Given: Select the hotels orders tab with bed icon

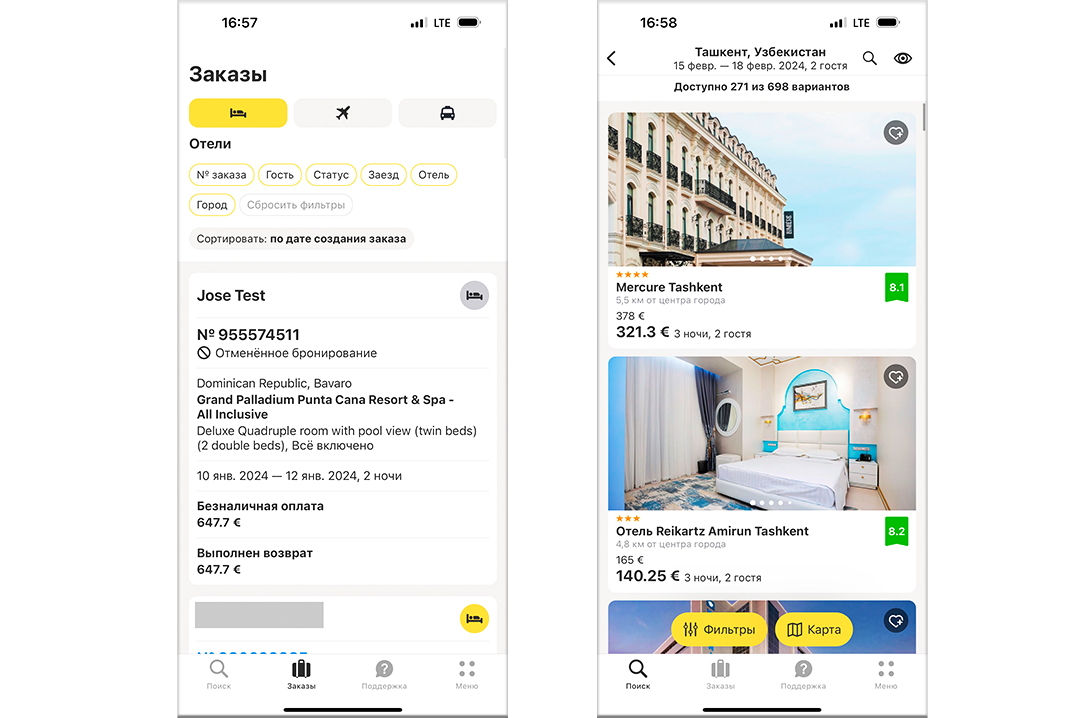Looking at the screenshot, I should (x=238, y=113).
